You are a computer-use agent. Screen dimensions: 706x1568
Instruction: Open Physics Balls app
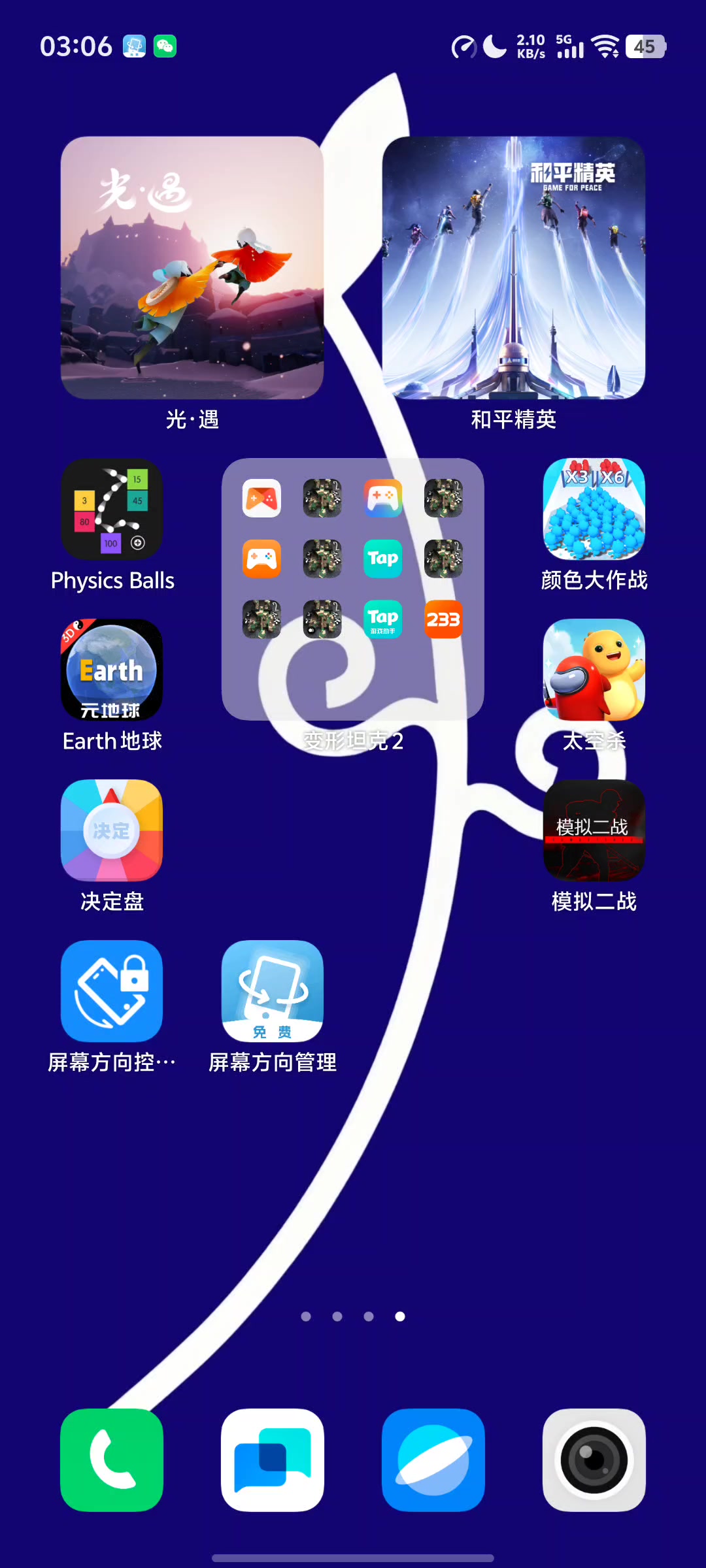(x=112, y=509)
